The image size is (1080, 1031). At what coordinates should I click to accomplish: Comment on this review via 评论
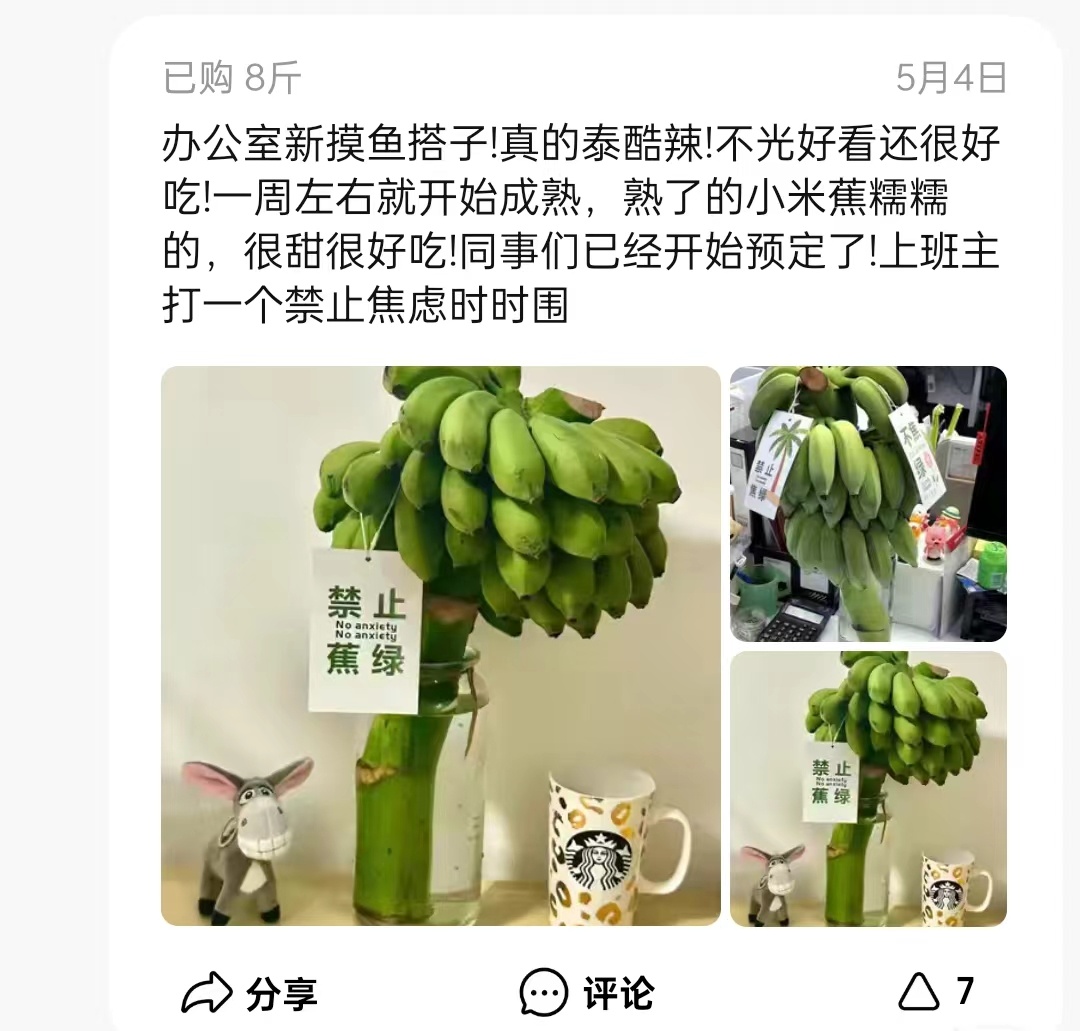click(x=588, y=993)
